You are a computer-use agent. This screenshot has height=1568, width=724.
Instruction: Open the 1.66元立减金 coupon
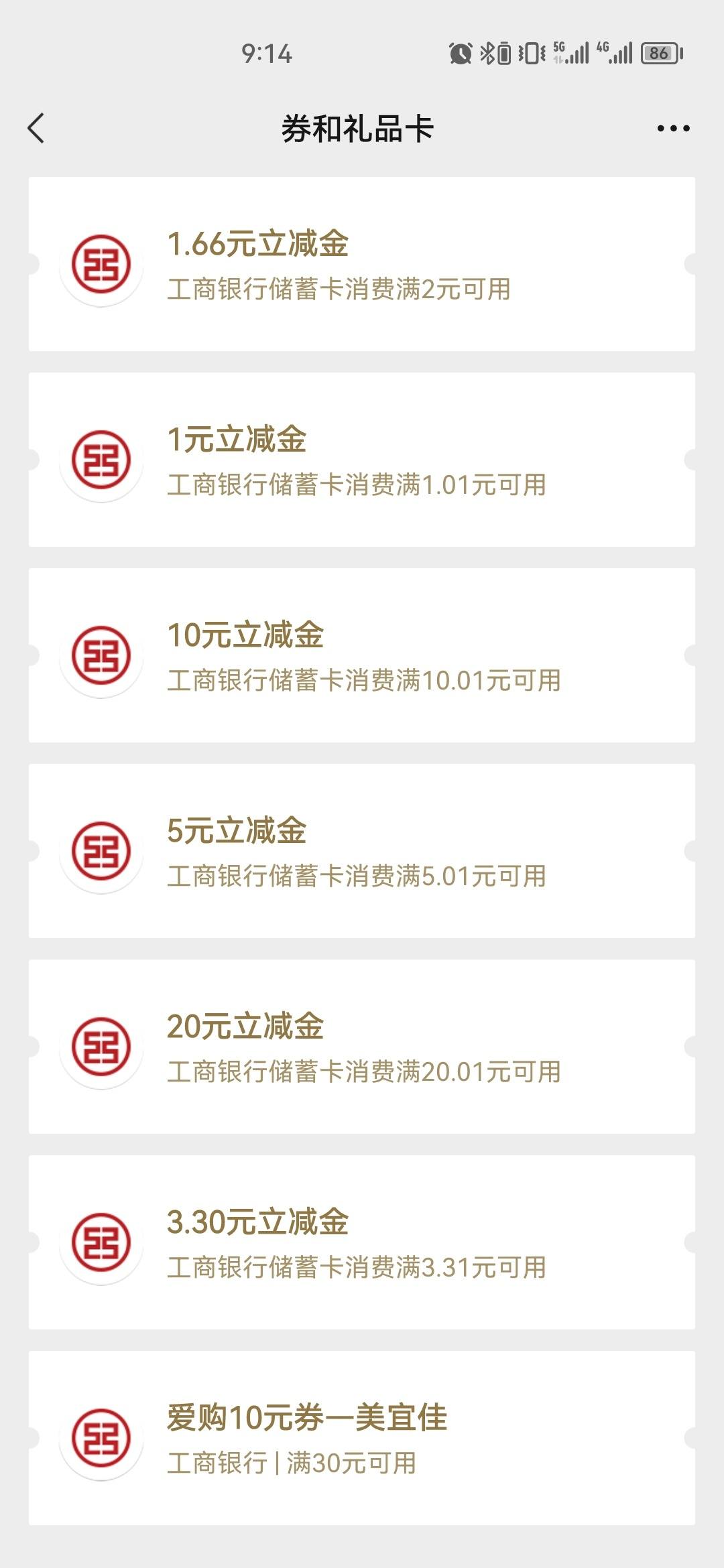(x=362, y=264)
